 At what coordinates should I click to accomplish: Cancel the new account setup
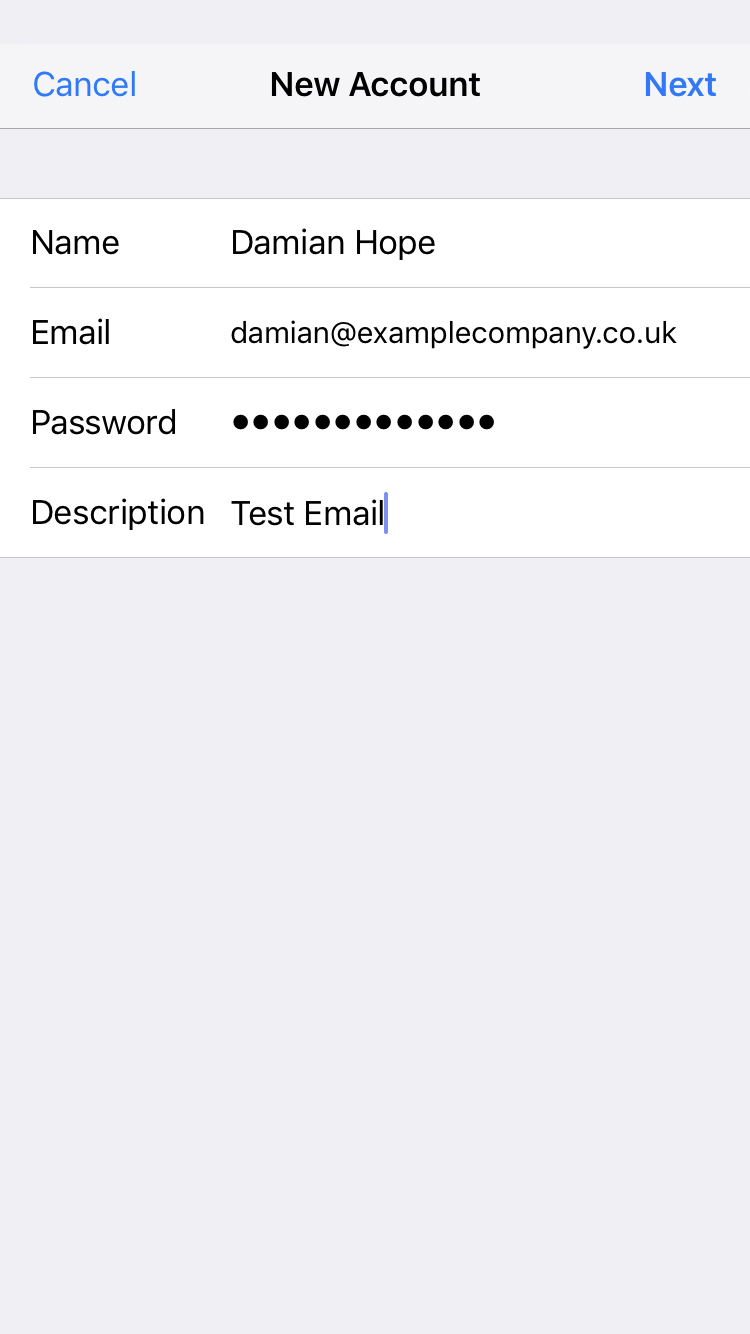tap(85, 84)
